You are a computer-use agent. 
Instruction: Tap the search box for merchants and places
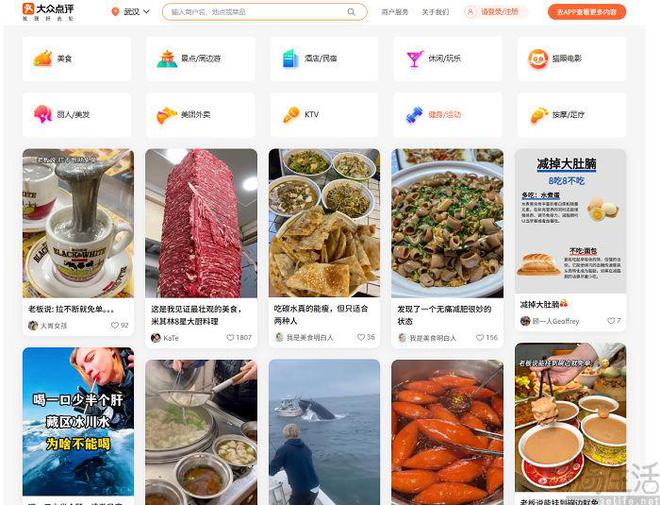click(255, 12)
